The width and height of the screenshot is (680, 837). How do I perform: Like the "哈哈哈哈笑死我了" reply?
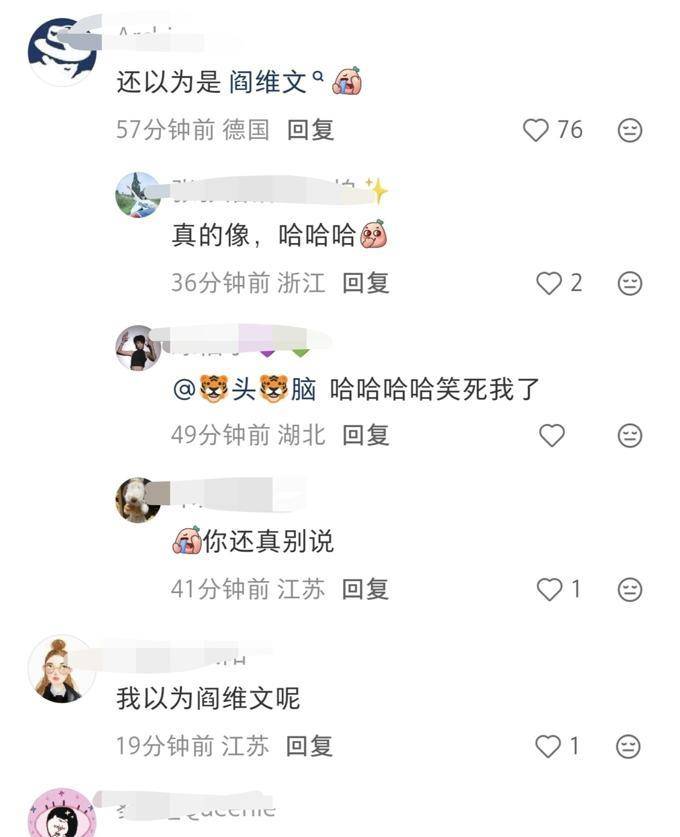[x=552, y=435]
